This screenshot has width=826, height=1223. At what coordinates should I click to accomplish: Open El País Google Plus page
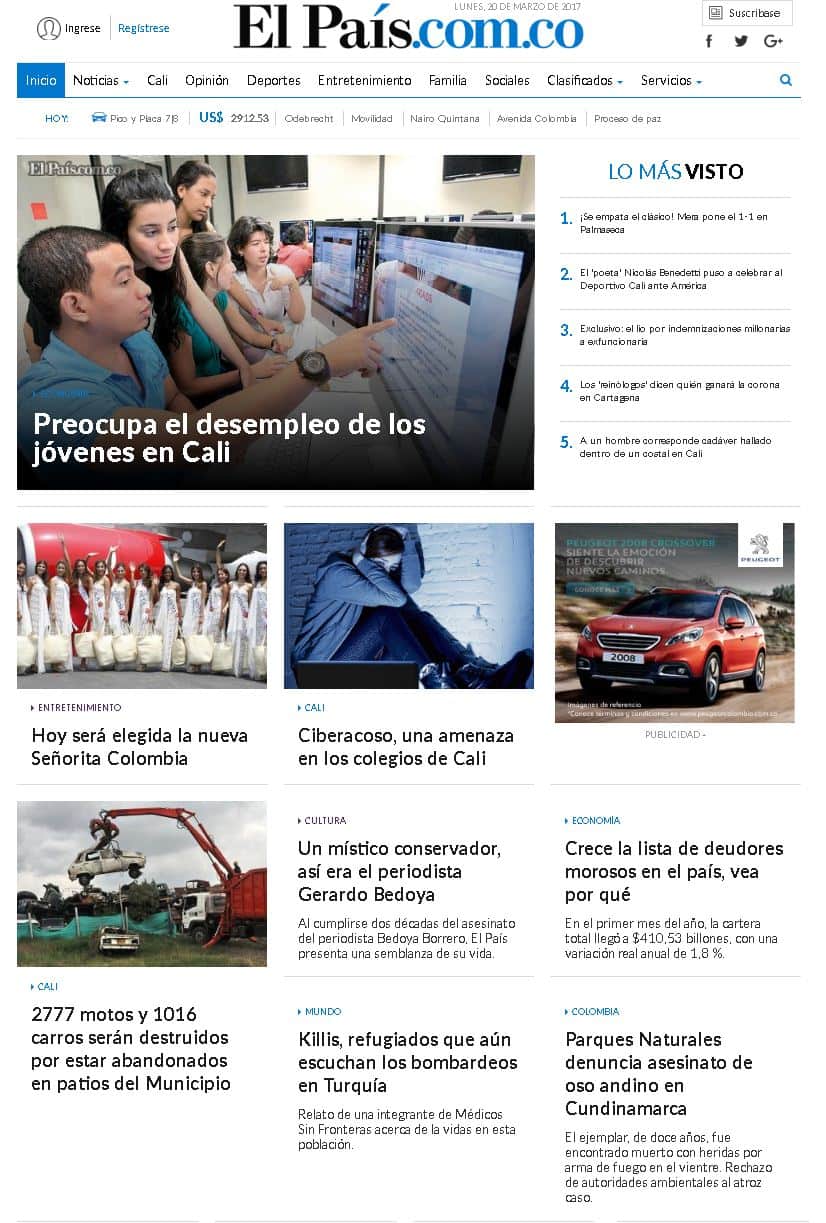pos(773,41)
